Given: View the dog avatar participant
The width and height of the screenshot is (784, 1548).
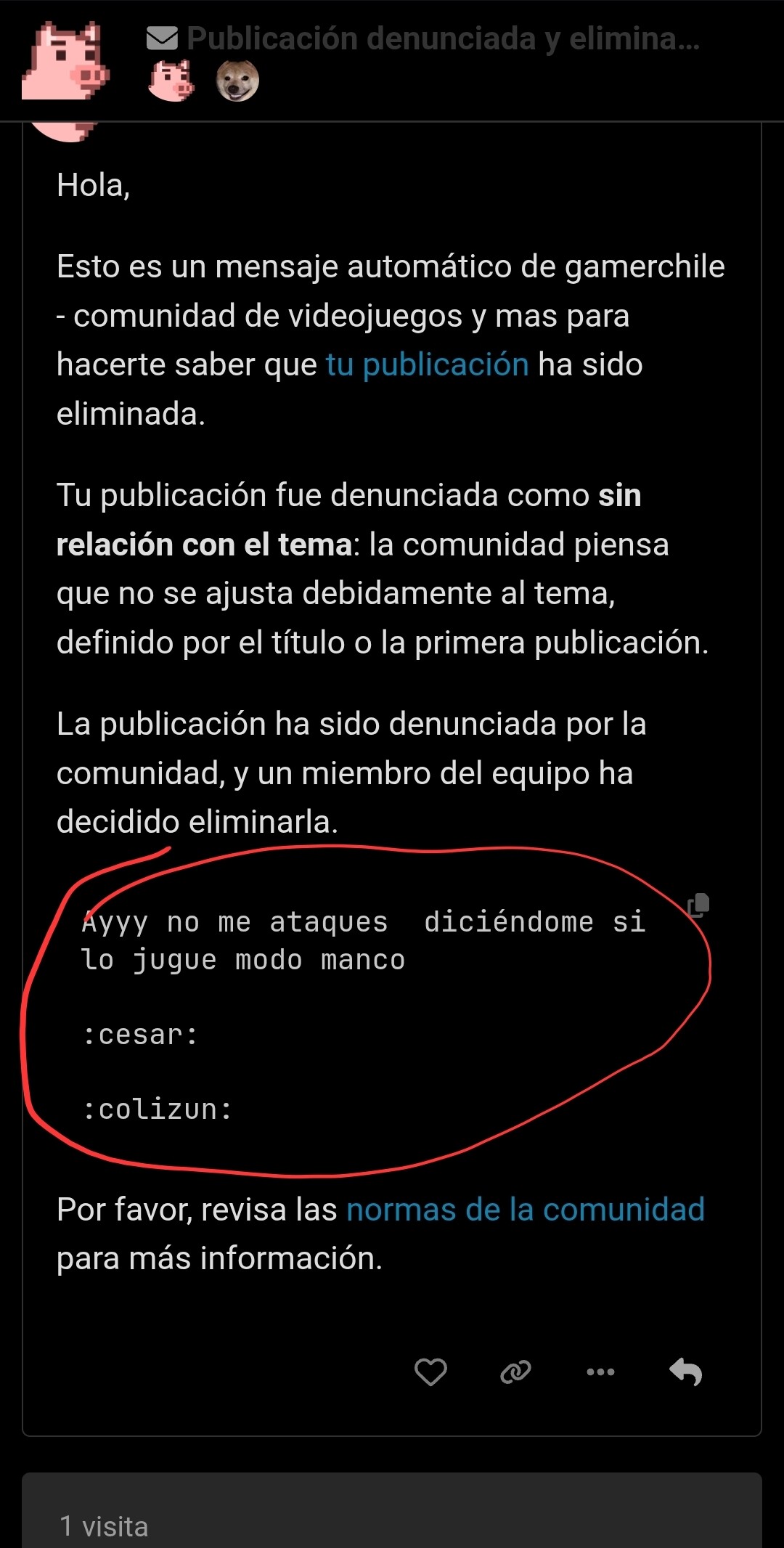Looking at the screenshot, I should [237, 81].
